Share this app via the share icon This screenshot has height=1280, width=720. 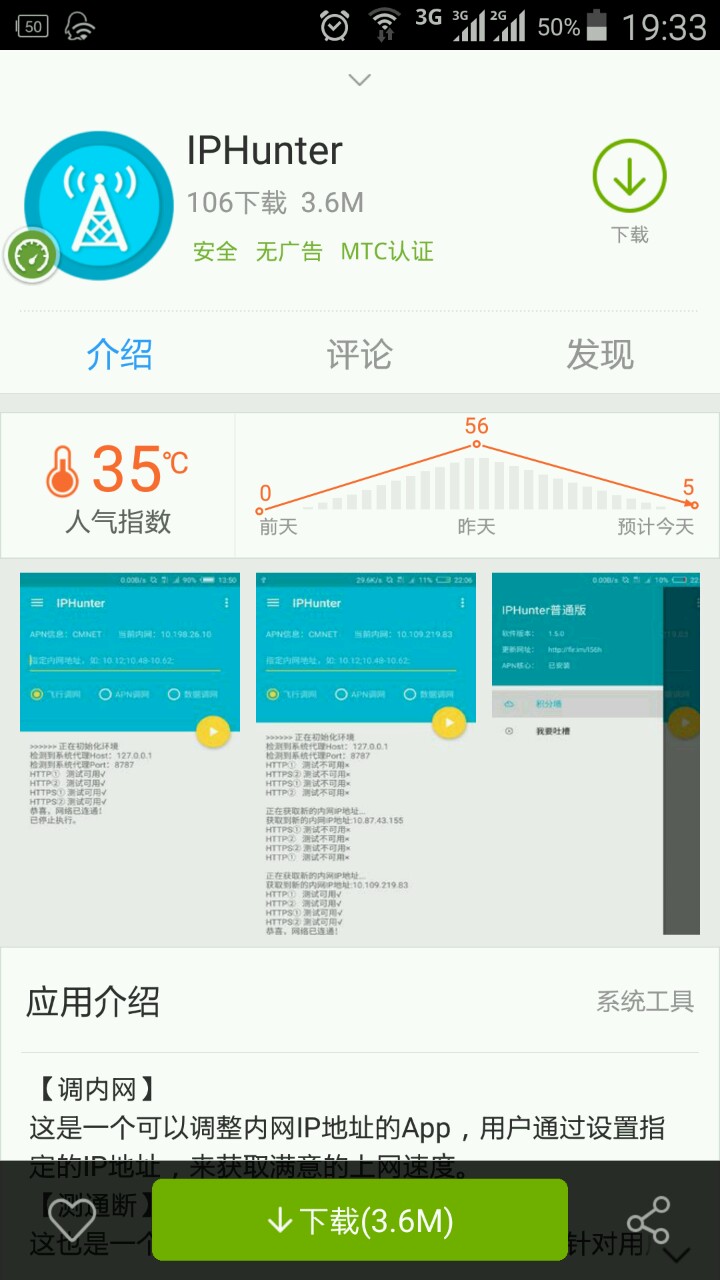[648, 1220]
